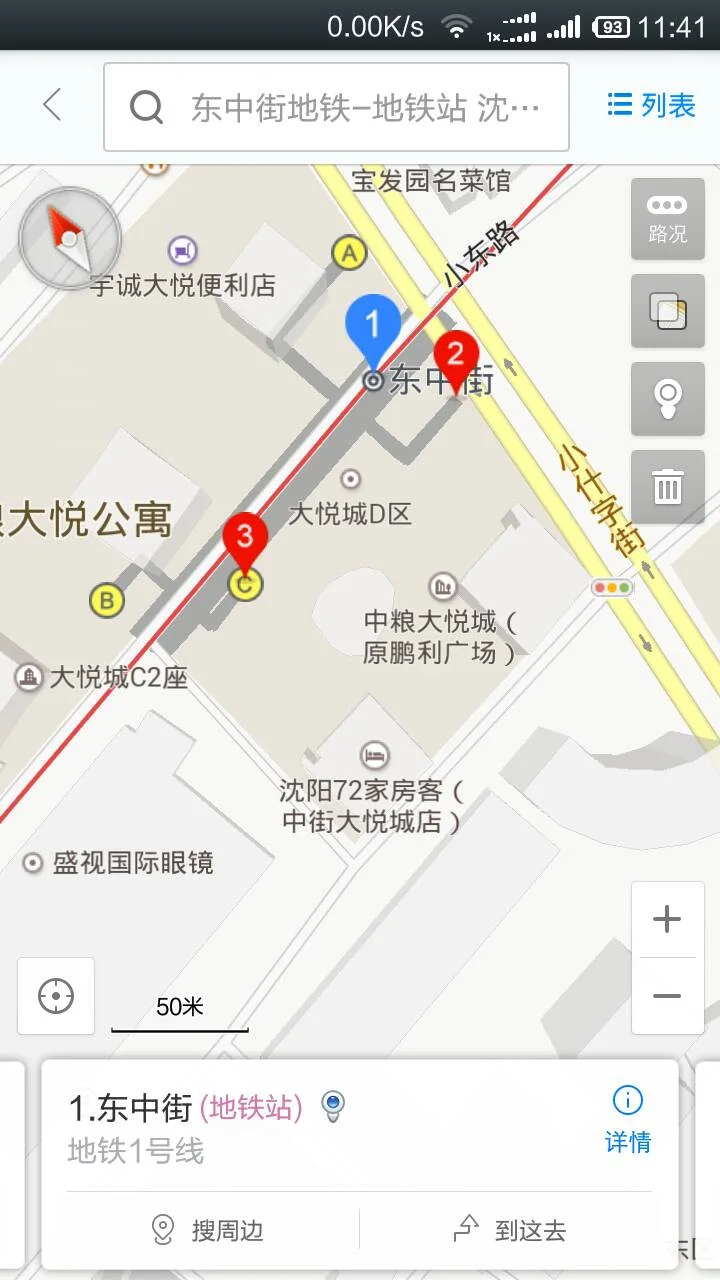Tap the back arrow to return
Image resolution: width=720 pixels, height=1280 pixels.
(52, 105)
